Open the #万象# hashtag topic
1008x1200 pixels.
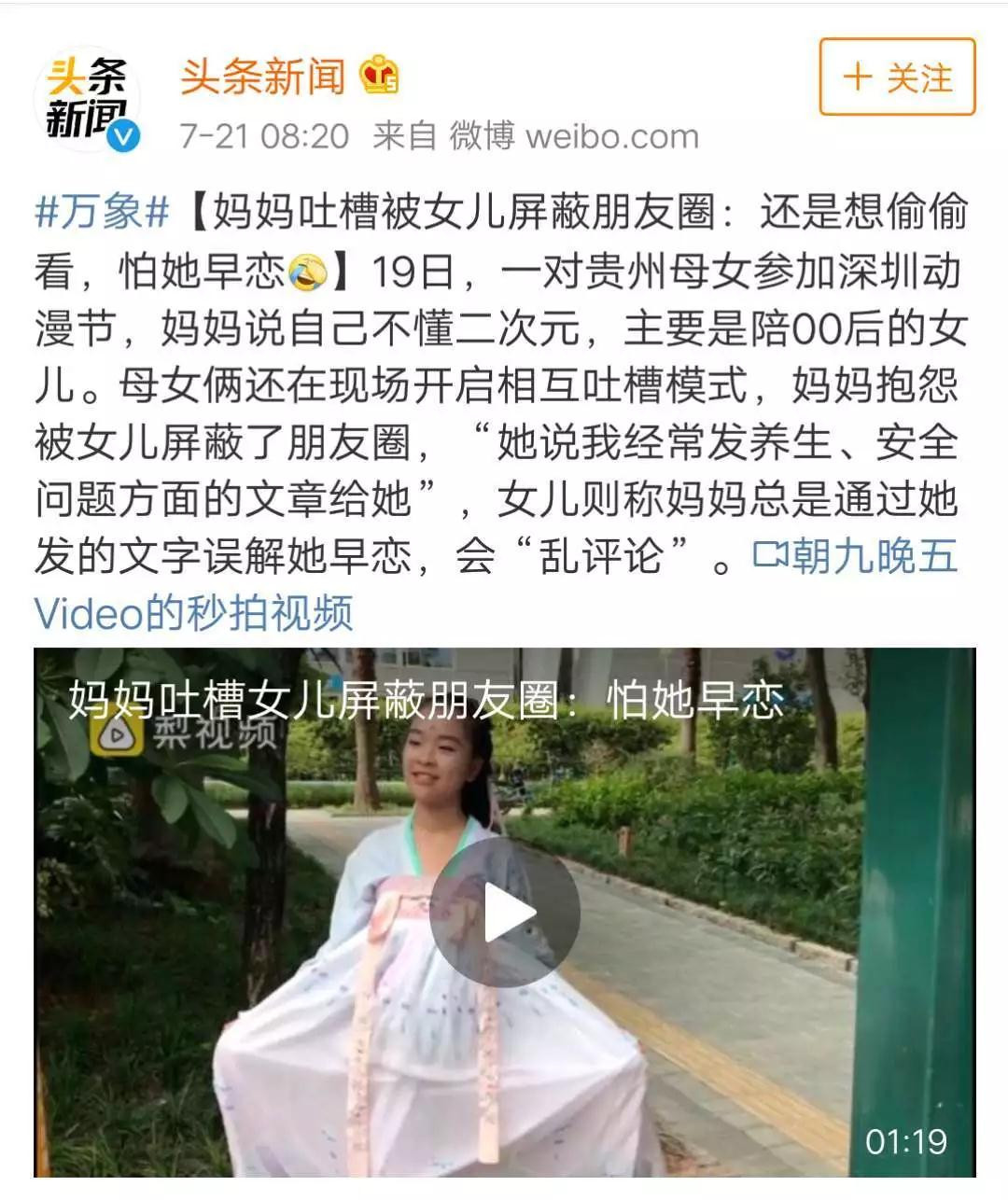coord(101,213)
